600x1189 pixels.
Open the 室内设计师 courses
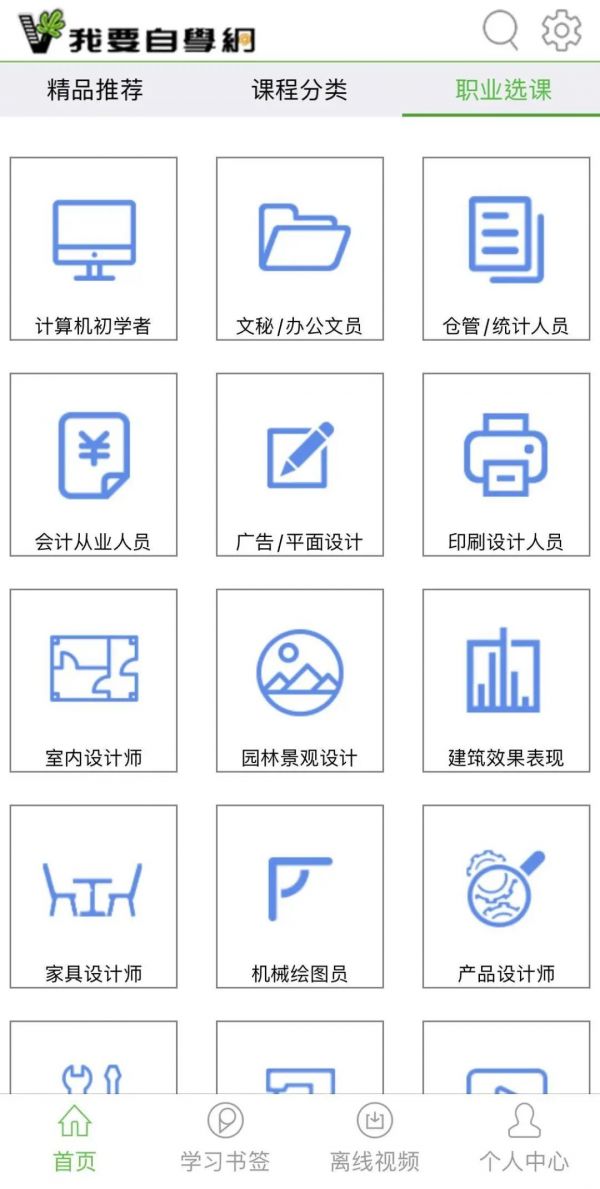[93, 680]
